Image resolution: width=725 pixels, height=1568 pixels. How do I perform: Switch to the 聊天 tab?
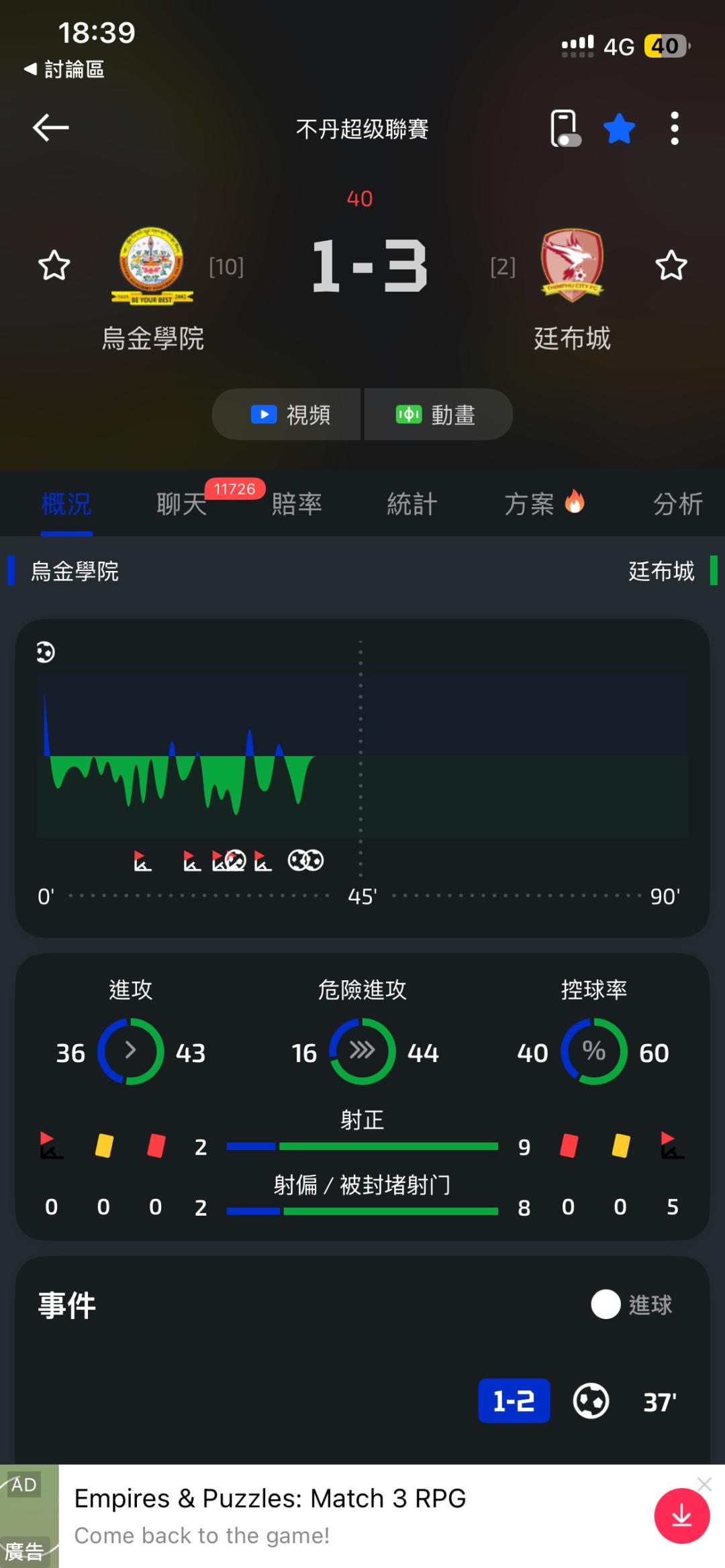point(182,504)
